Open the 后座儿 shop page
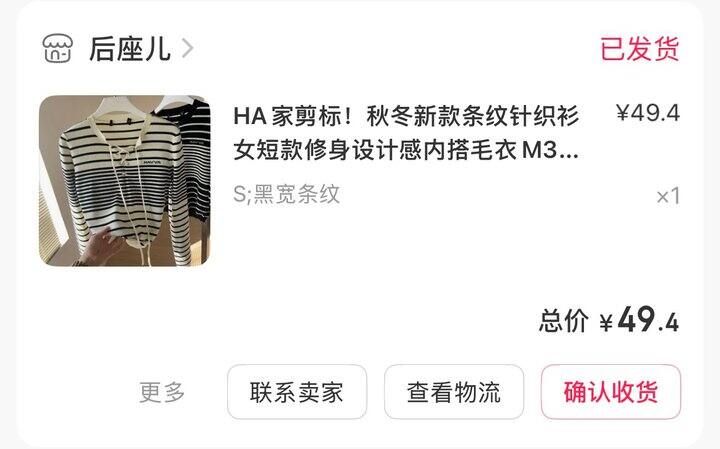This screenshot has width=720, height=449. pyautogui.click(x=118, y=48)
